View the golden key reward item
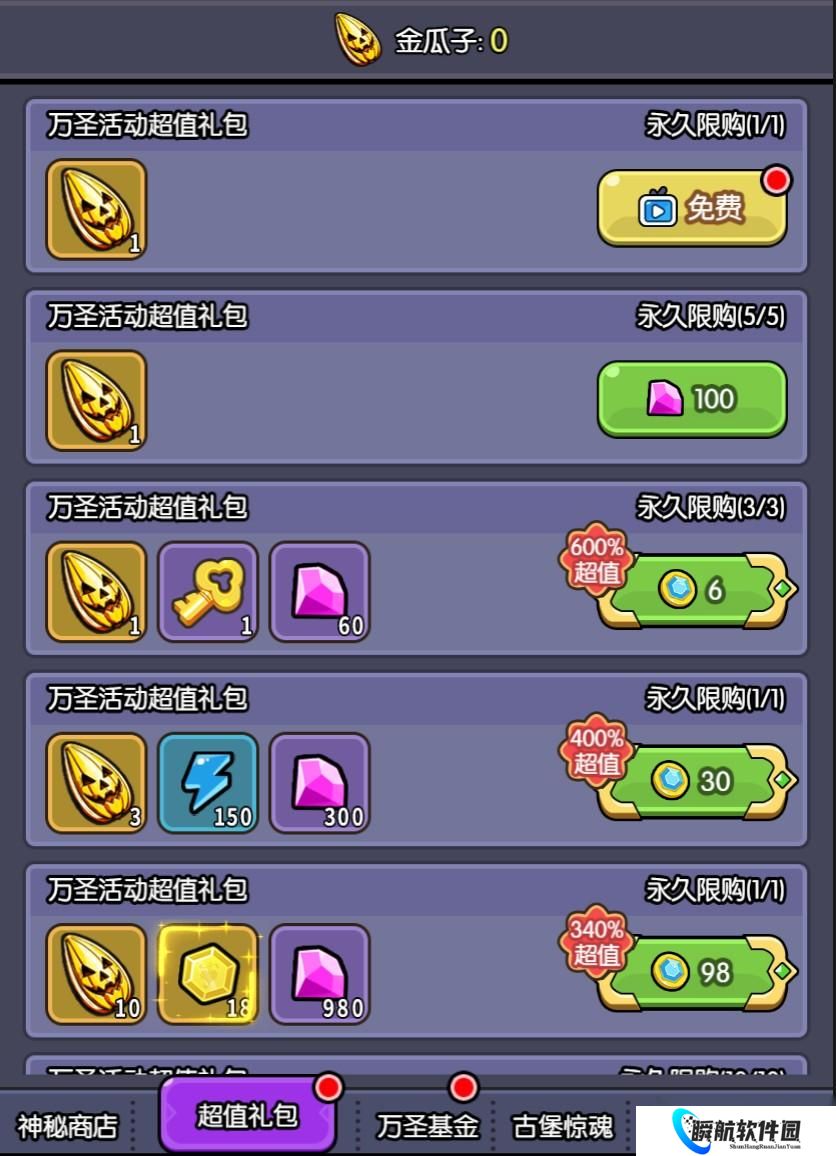The image size is (836, 1156). (x=208, y=592)
